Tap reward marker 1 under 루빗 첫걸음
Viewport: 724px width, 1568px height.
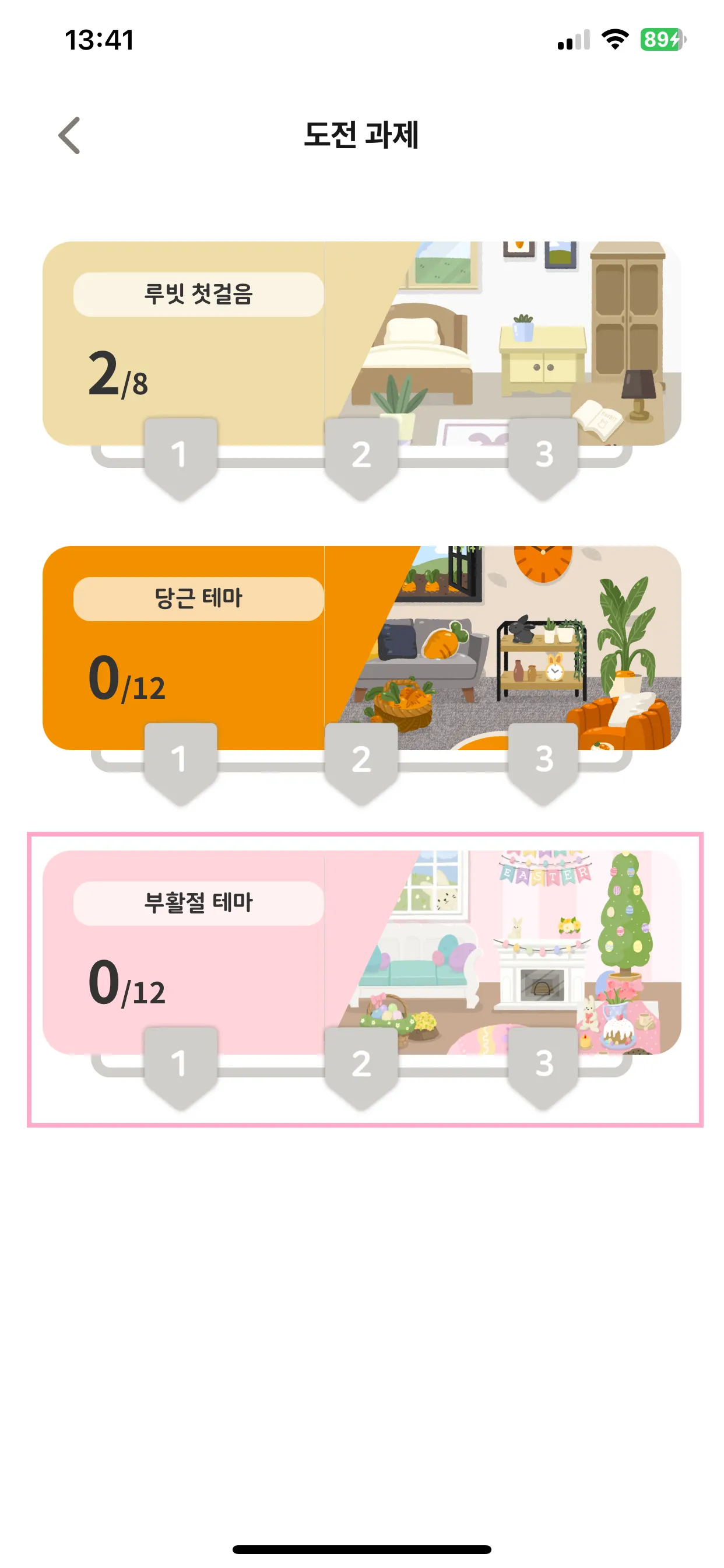(x=180, y=457)
